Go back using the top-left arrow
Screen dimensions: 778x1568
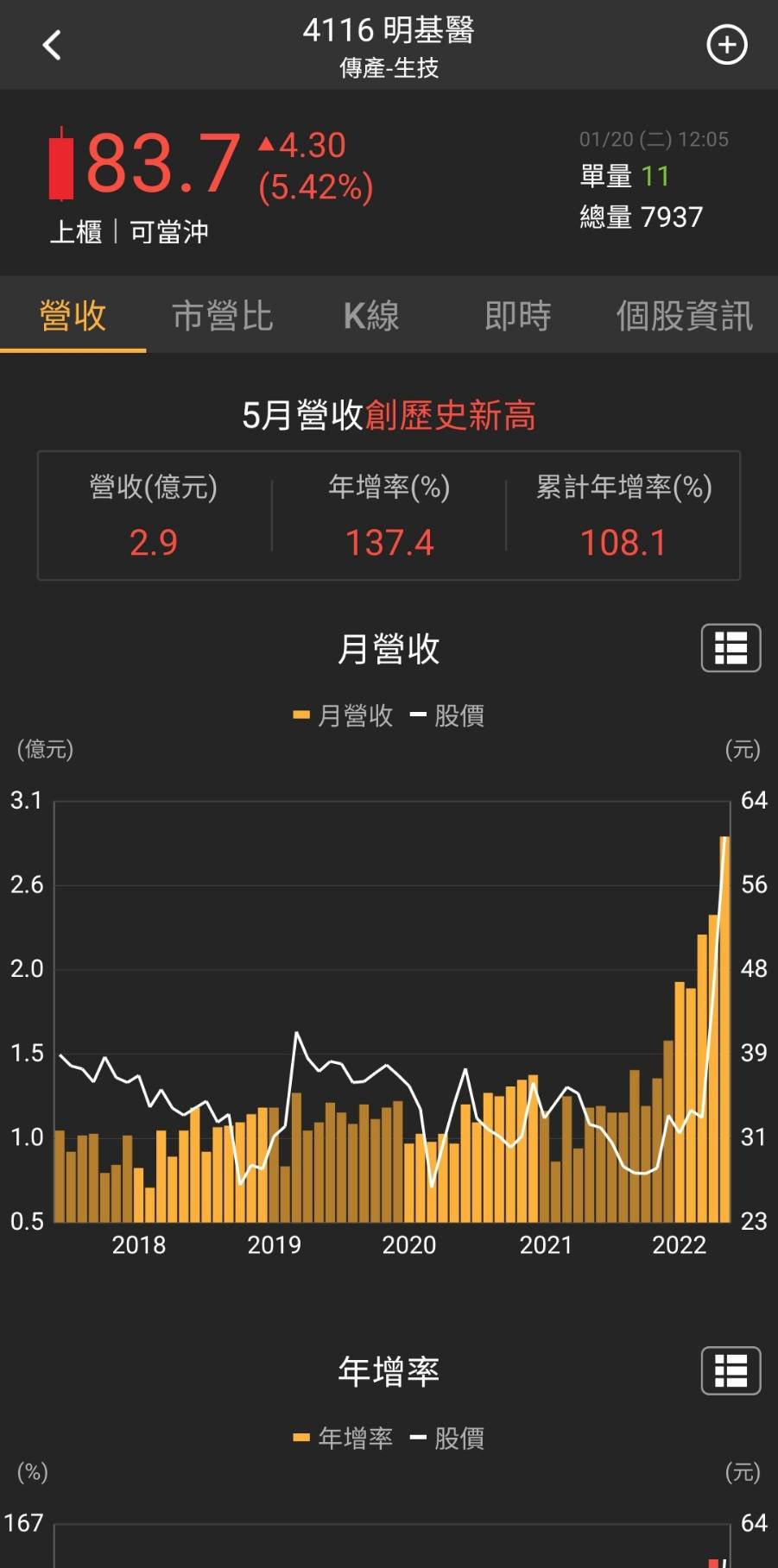pyautogui.click(x=52, y=45)
